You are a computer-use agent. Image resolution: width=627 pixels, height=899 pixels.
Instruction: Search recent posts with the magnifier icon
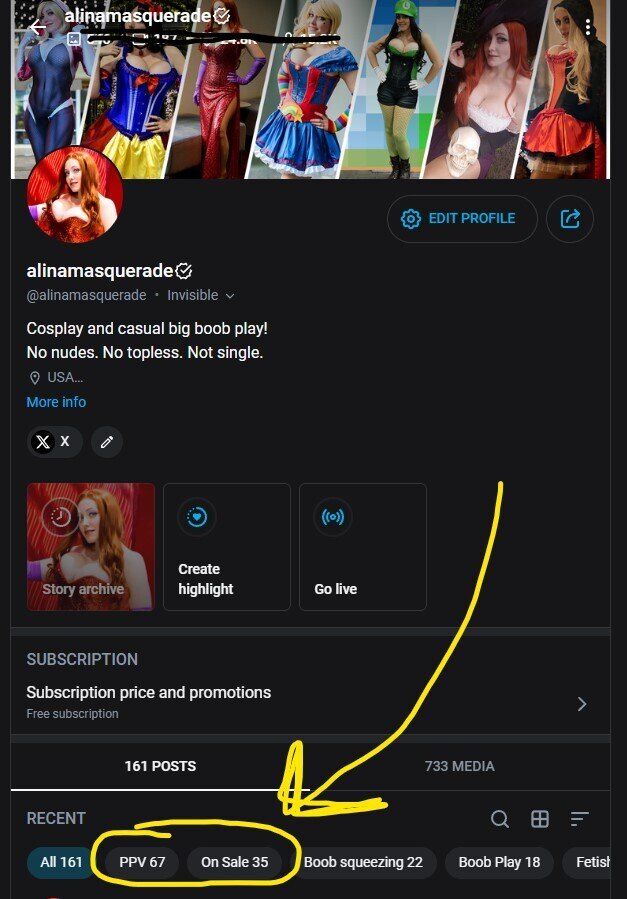point(500,819)
